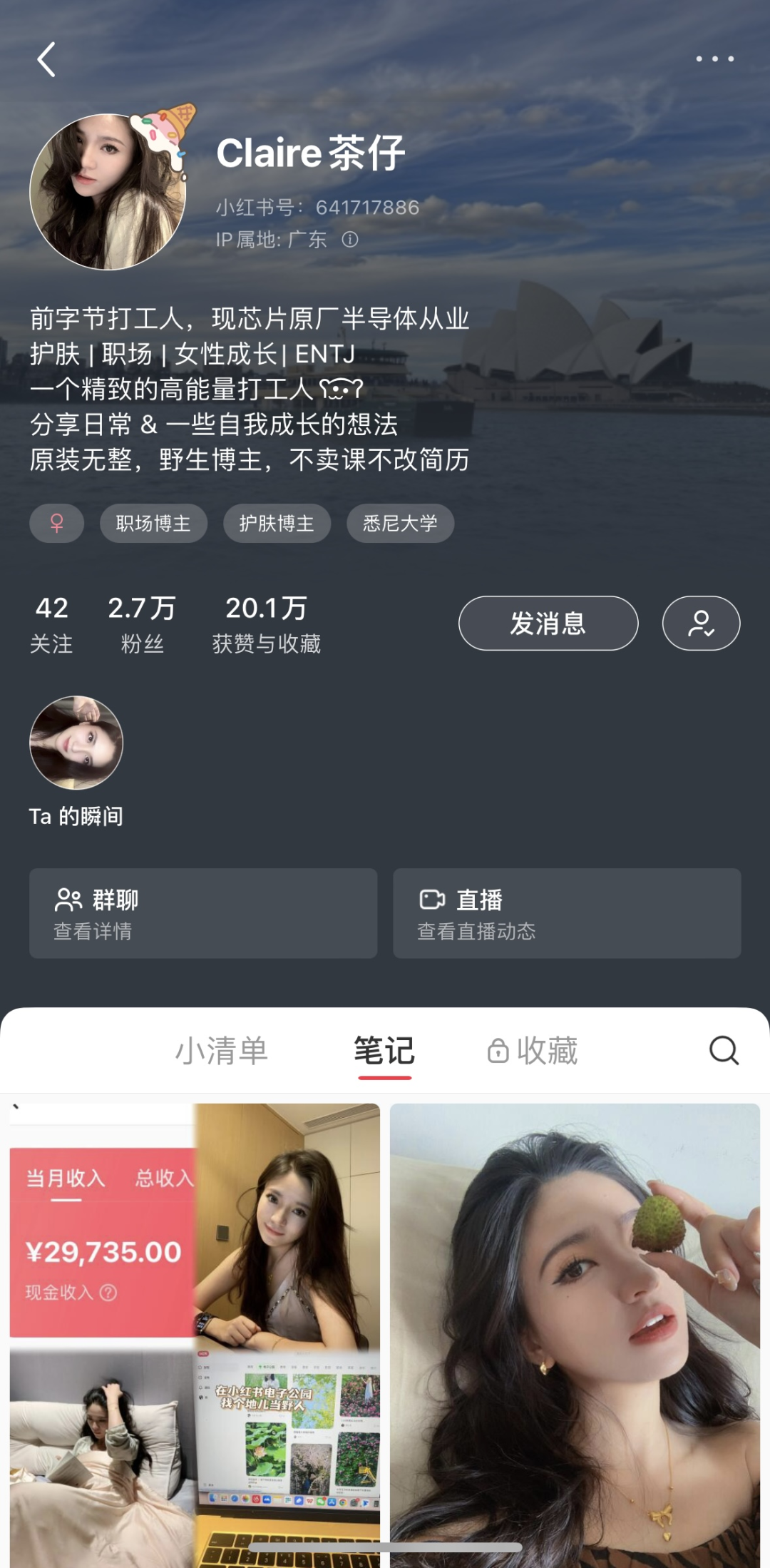View Claire茶仔's profile avatar
The width and height of the screenshot is (770, 1568).
click(108, 193)
